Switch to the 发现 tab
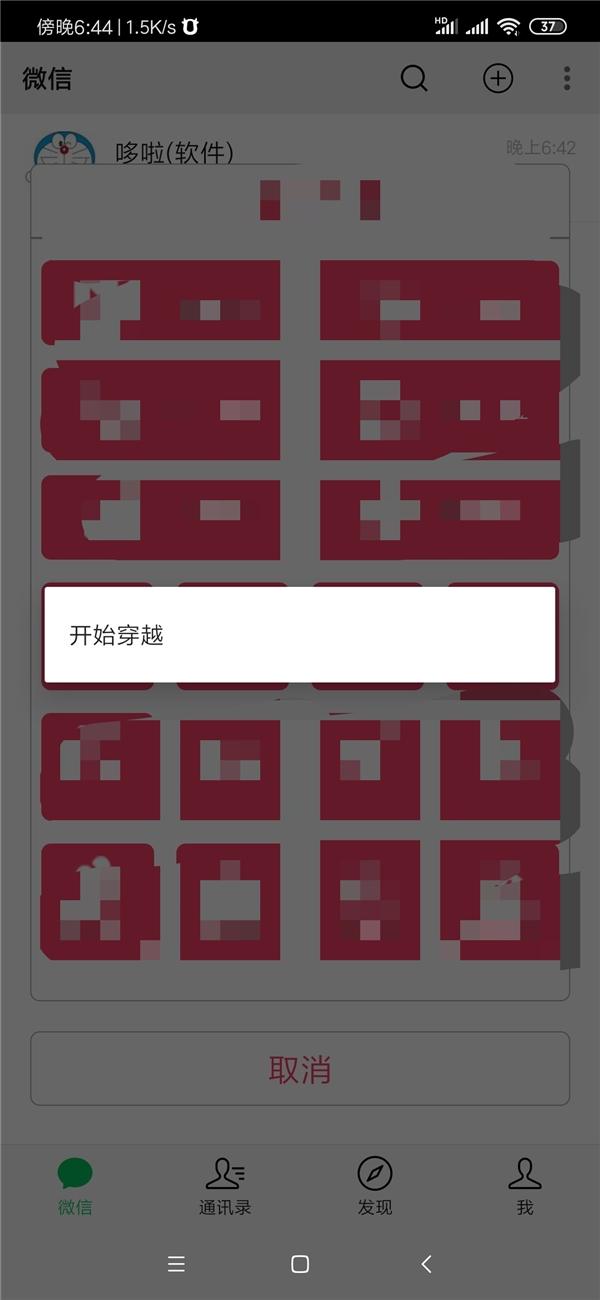The width and height of the screenshot is (600, 1300). [375, 1186]
